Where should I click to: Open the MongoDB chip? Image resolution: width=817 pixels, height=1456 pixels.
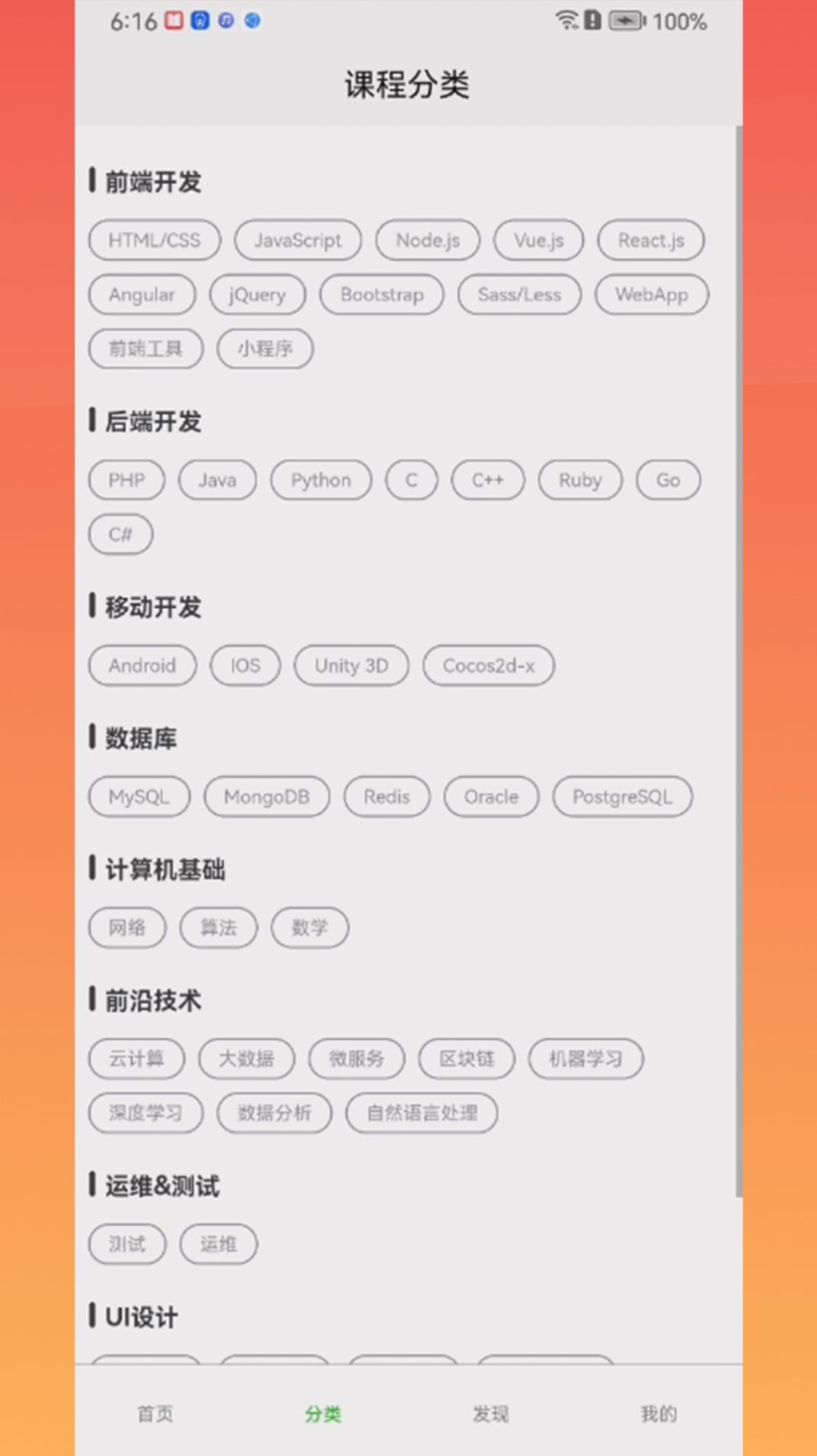coord(266,797)
